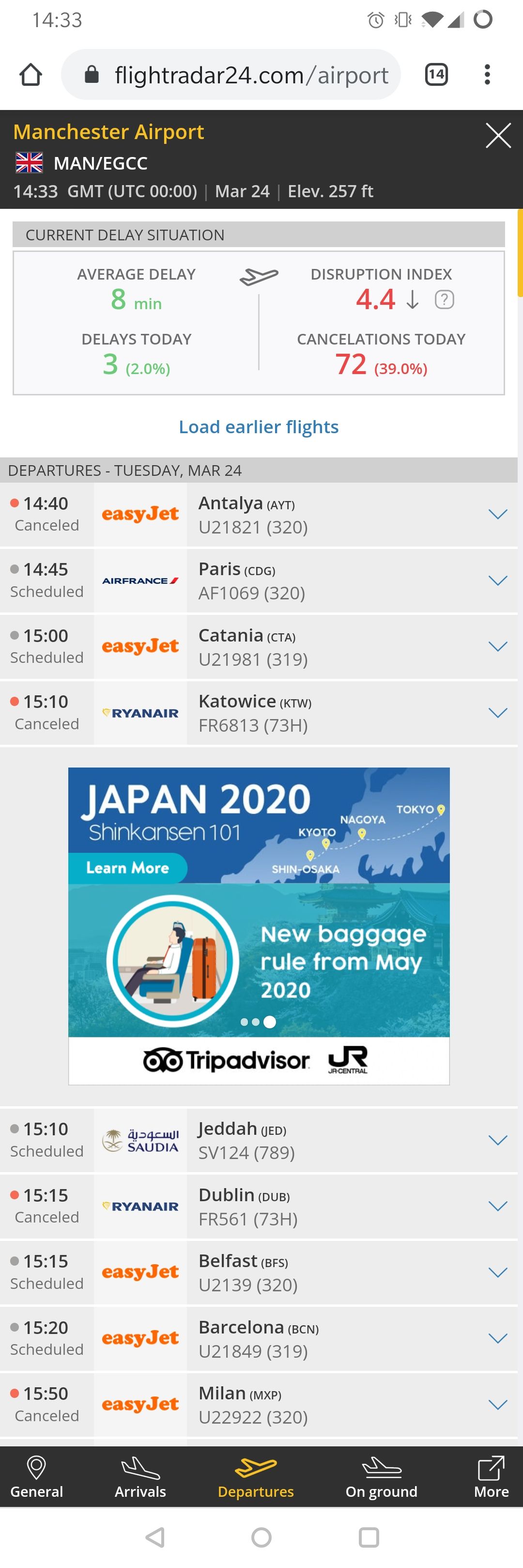The image size is (523, 1568).
Task: Show the disruption index help icon
Action: (x=444, y=299)
